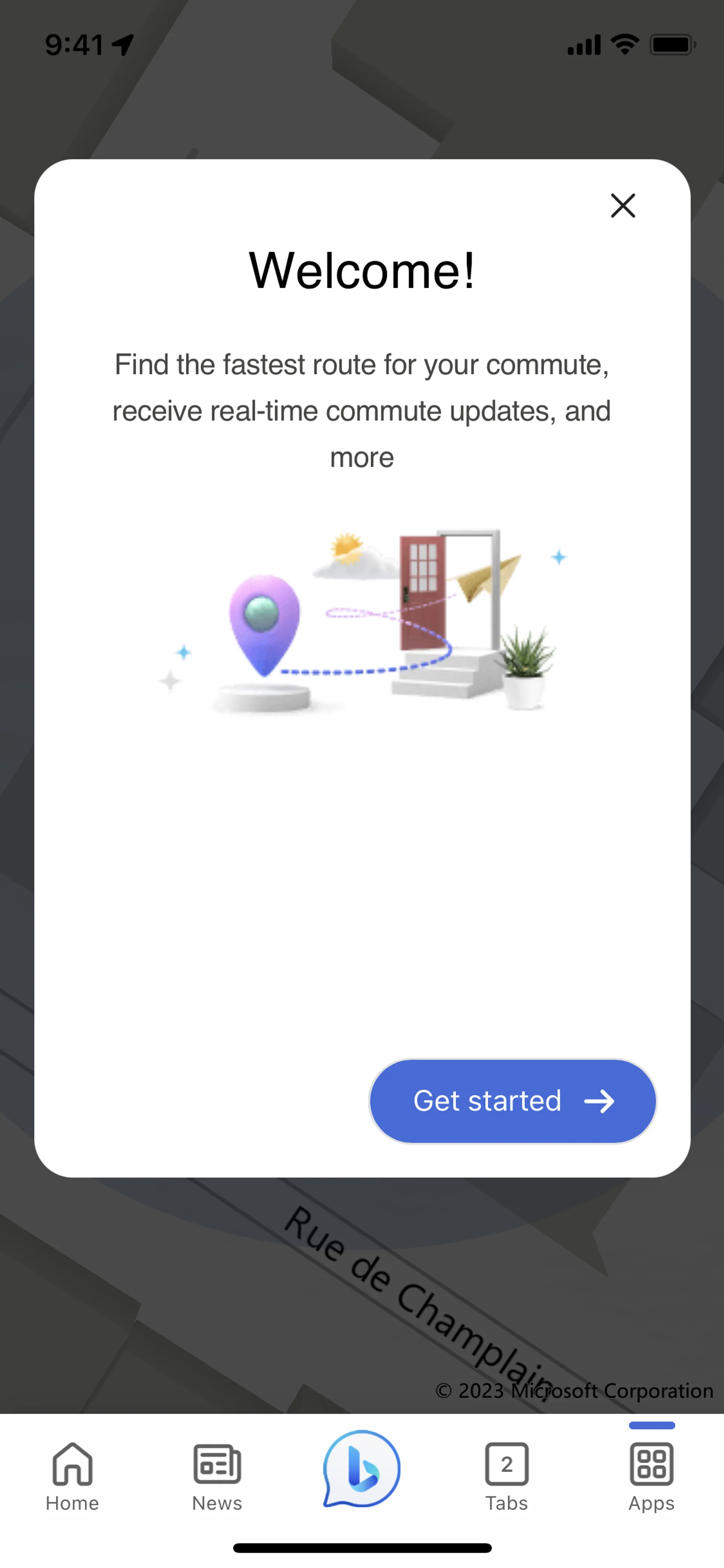Select the Apps tab
This screenshot has width=724, height=1568.
click(x=651, y=1476)
